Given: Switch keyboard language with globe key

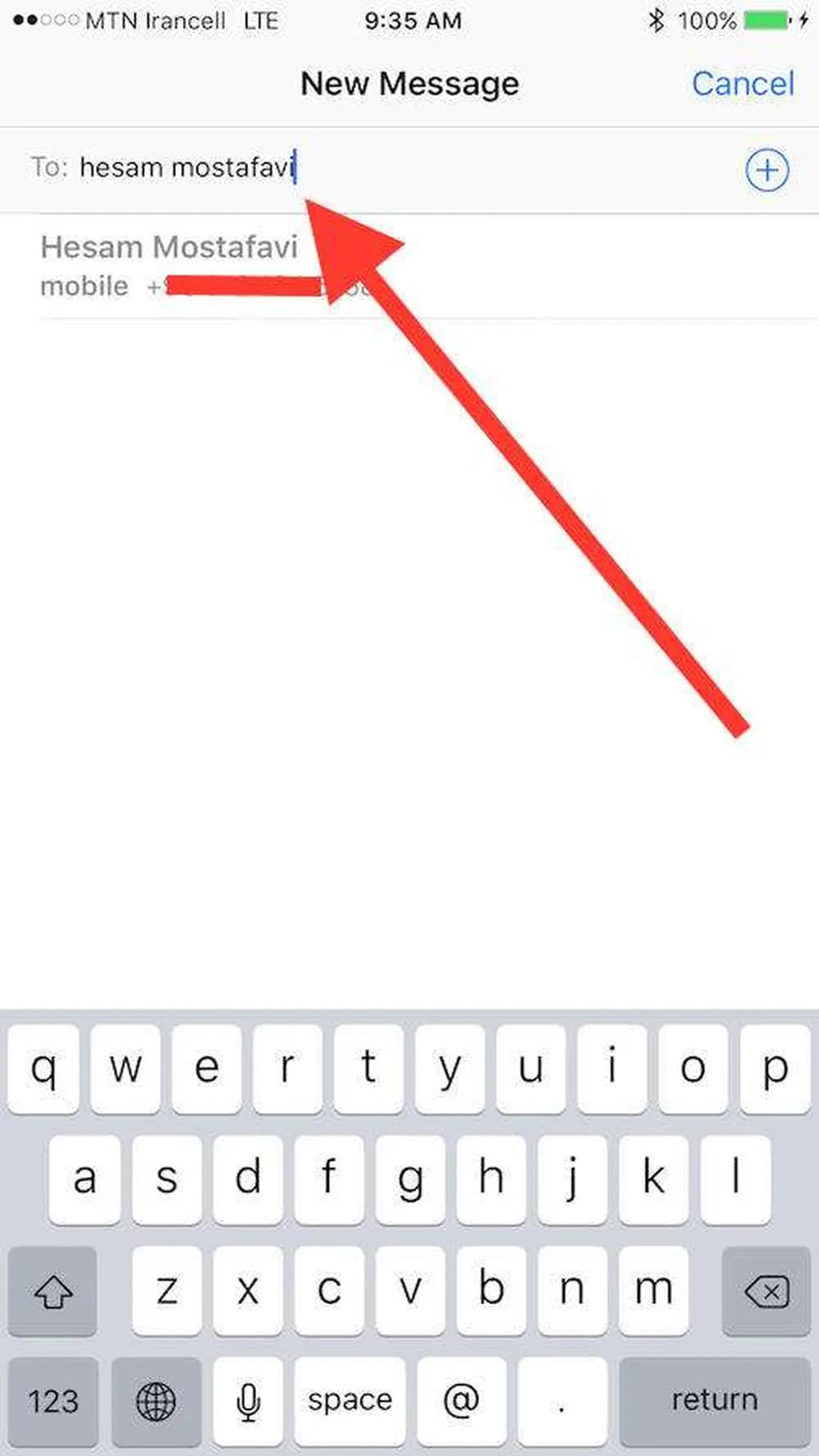Looking at the screenshot, I should click(156, 1401).
